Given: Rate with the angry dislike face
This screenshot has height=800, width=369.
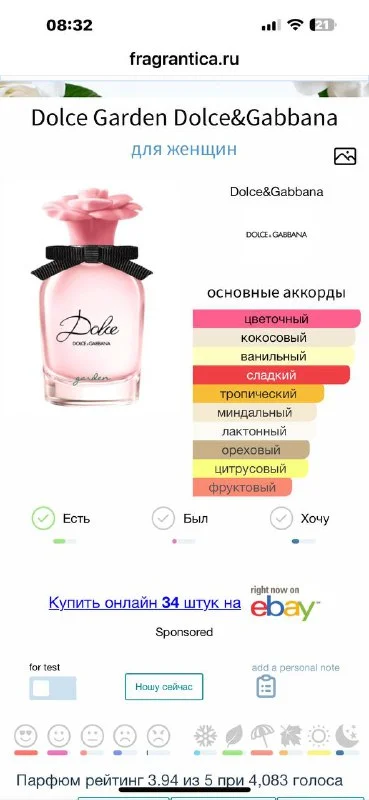Looking at the screenshot, I should [158, 736].
